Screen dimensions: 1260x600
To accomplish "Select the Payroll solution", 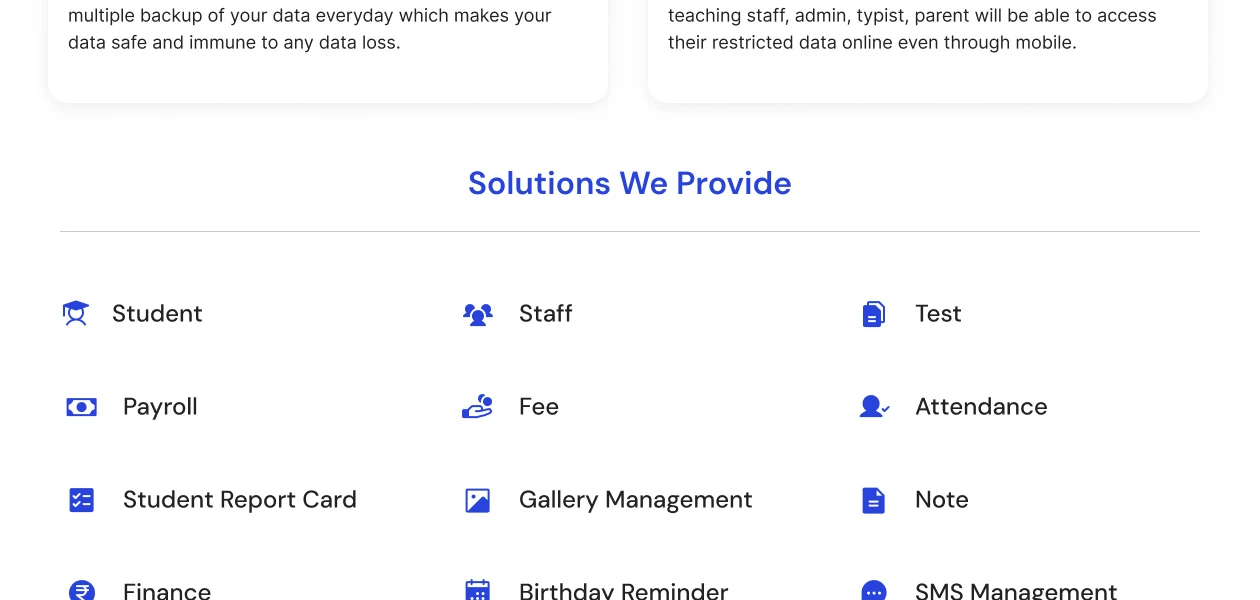I will (x=160, y=407).
